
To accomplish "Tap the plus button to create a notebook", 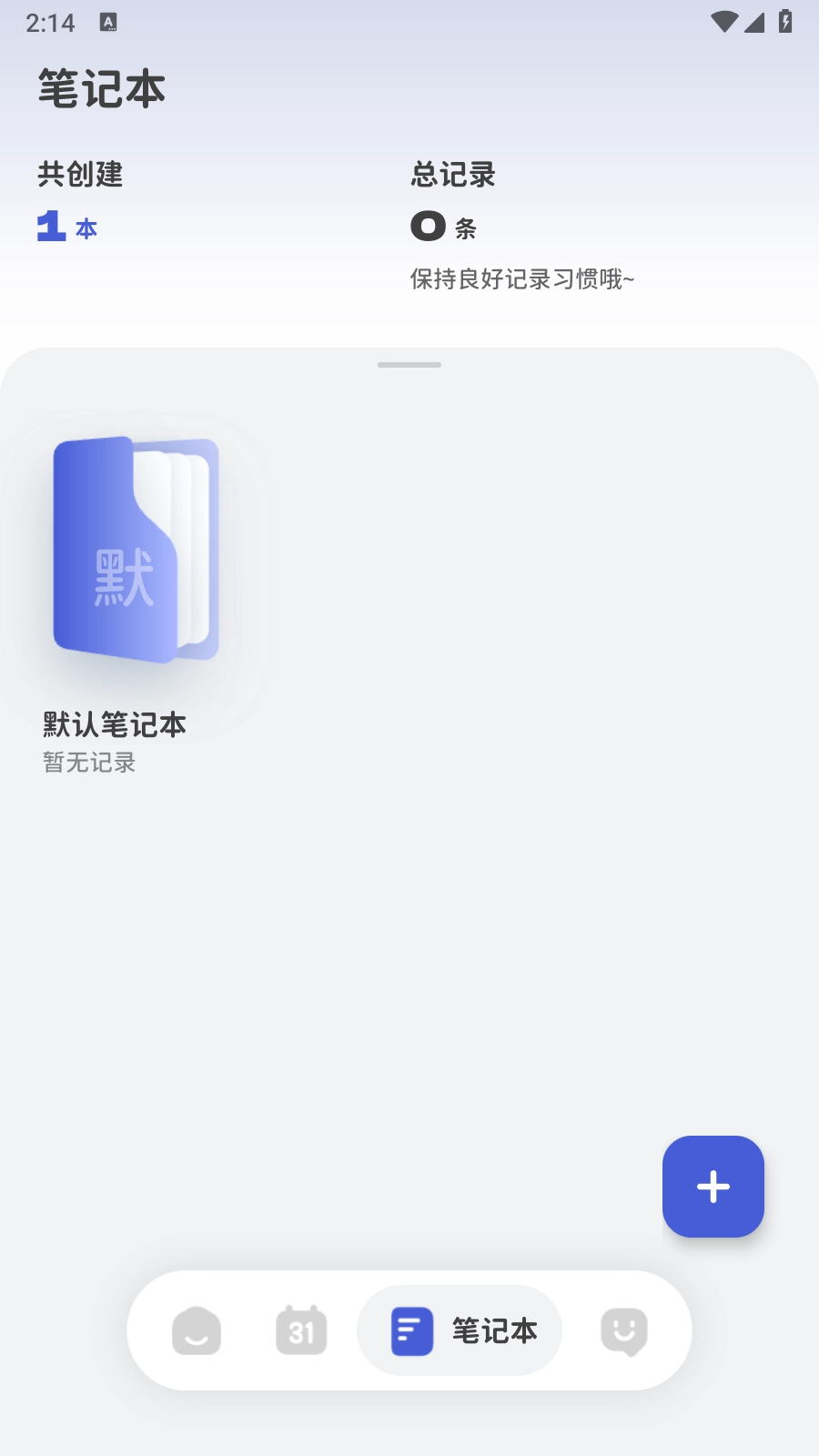I will pyautogui.click(x=713, y=1187).
